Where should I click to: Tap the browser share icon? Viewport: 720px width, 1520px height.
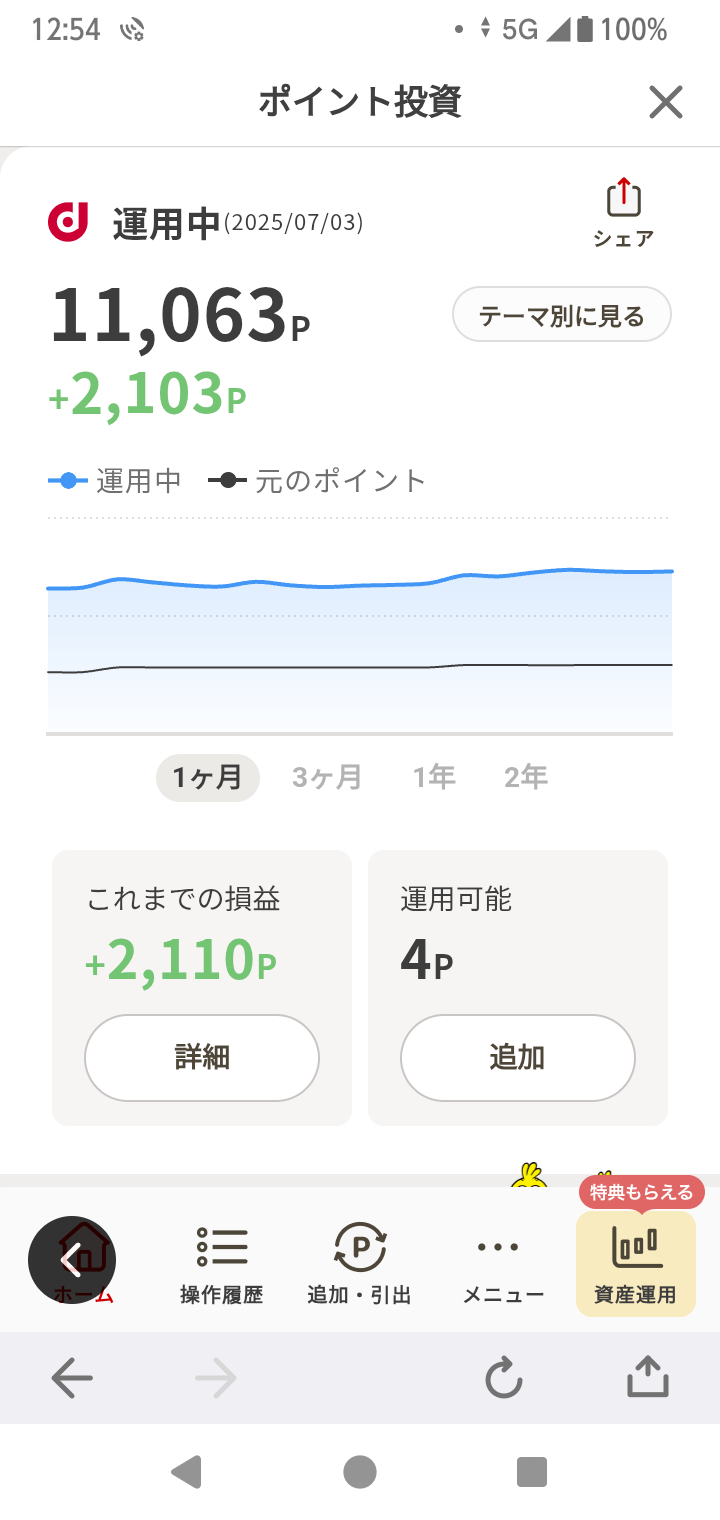click(x=647, y=1379)
